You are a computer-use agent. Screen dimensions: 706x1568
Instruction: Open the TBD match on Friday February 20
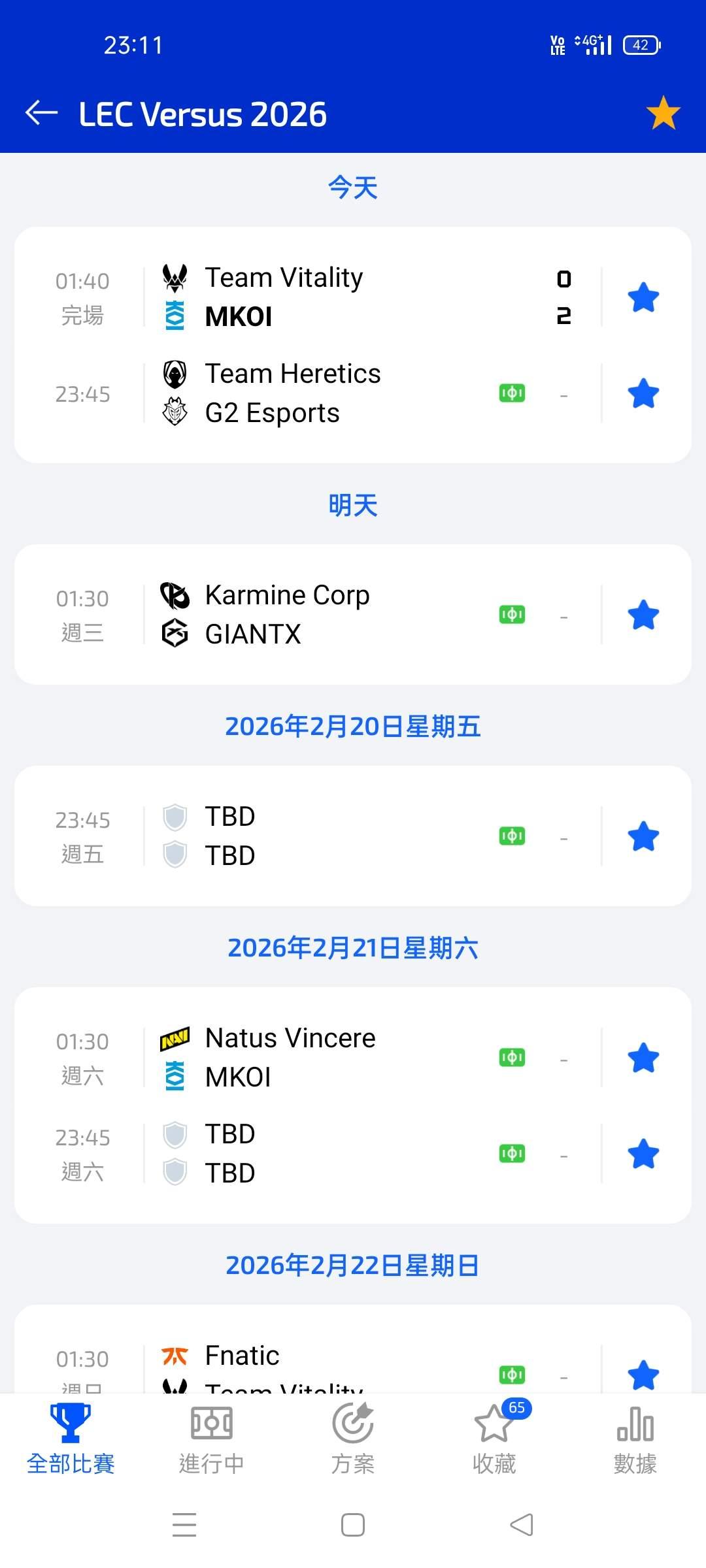(327, 836)
